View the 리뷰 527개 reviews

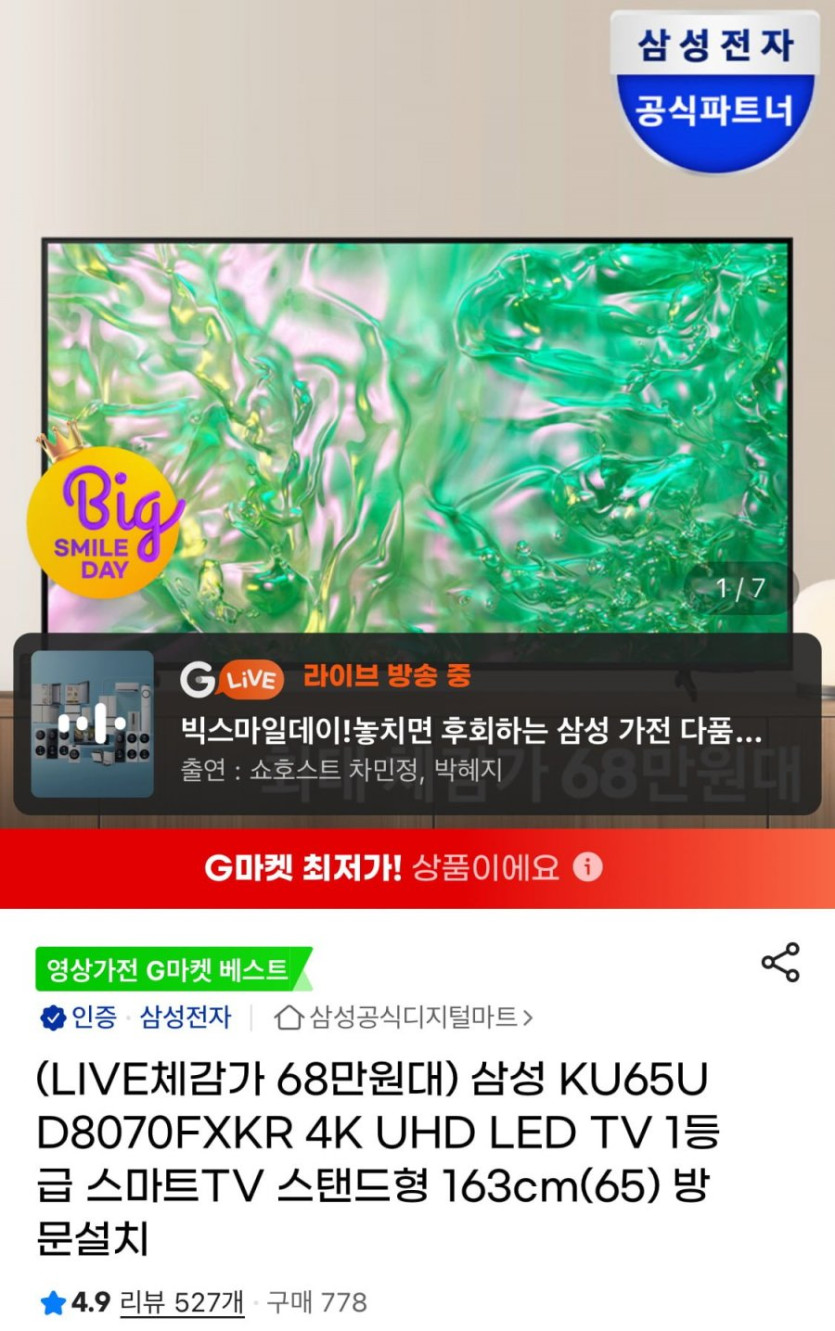click(x=182, y=1302)
